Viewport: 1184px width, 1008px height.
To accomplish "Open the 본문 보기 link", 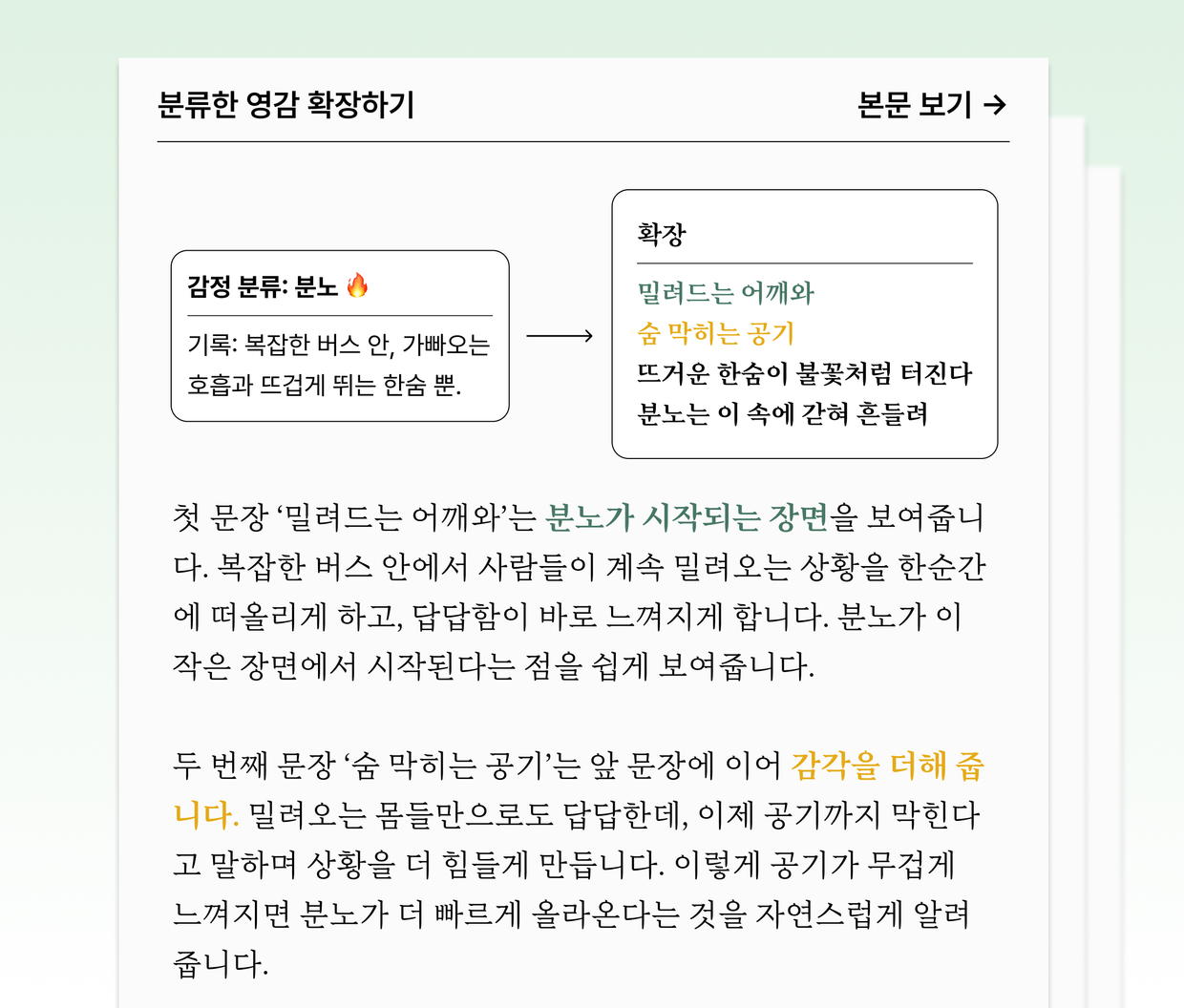I will pyautogui.click(x=932, y=104).
